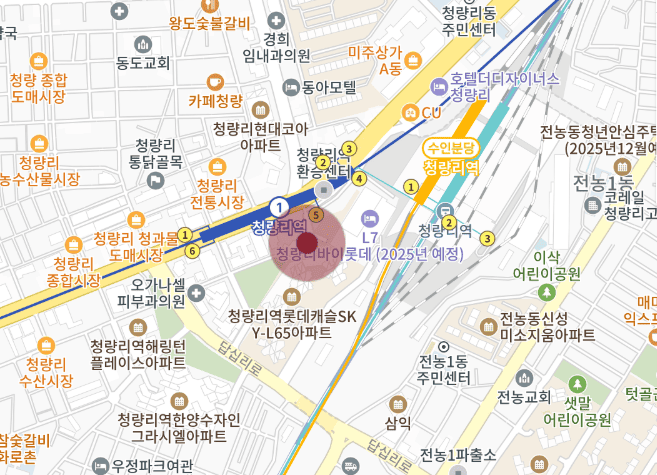Tap the 동아모텔 marker
The width and height of the screenshot is (657, 475).
coord(291,87)
